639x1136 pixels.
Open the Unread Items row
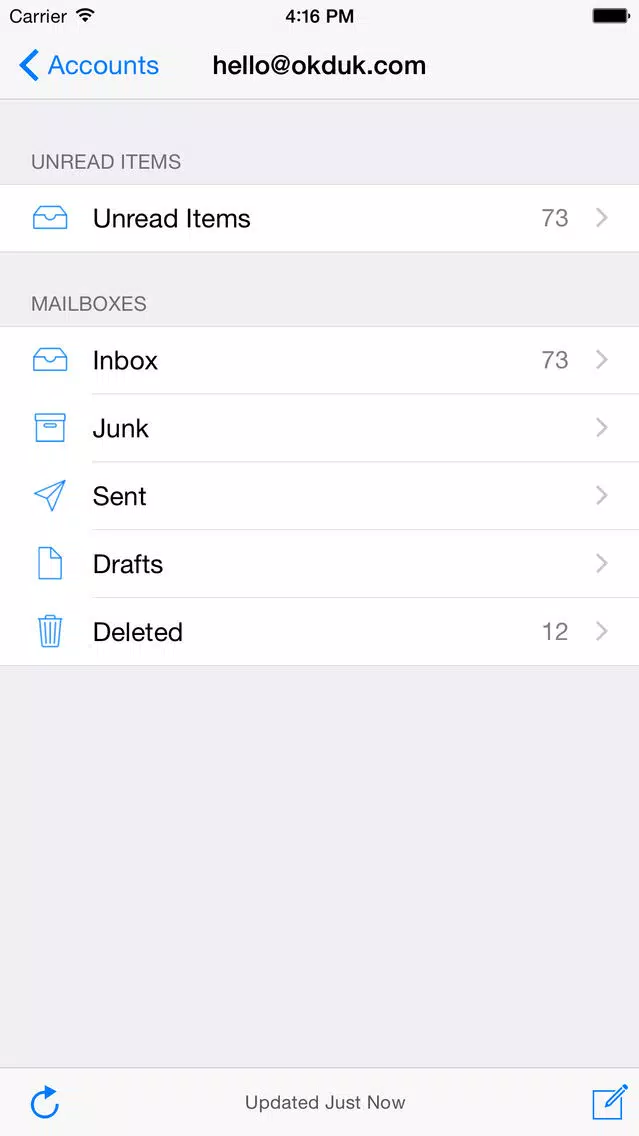(x=320, y=218)
